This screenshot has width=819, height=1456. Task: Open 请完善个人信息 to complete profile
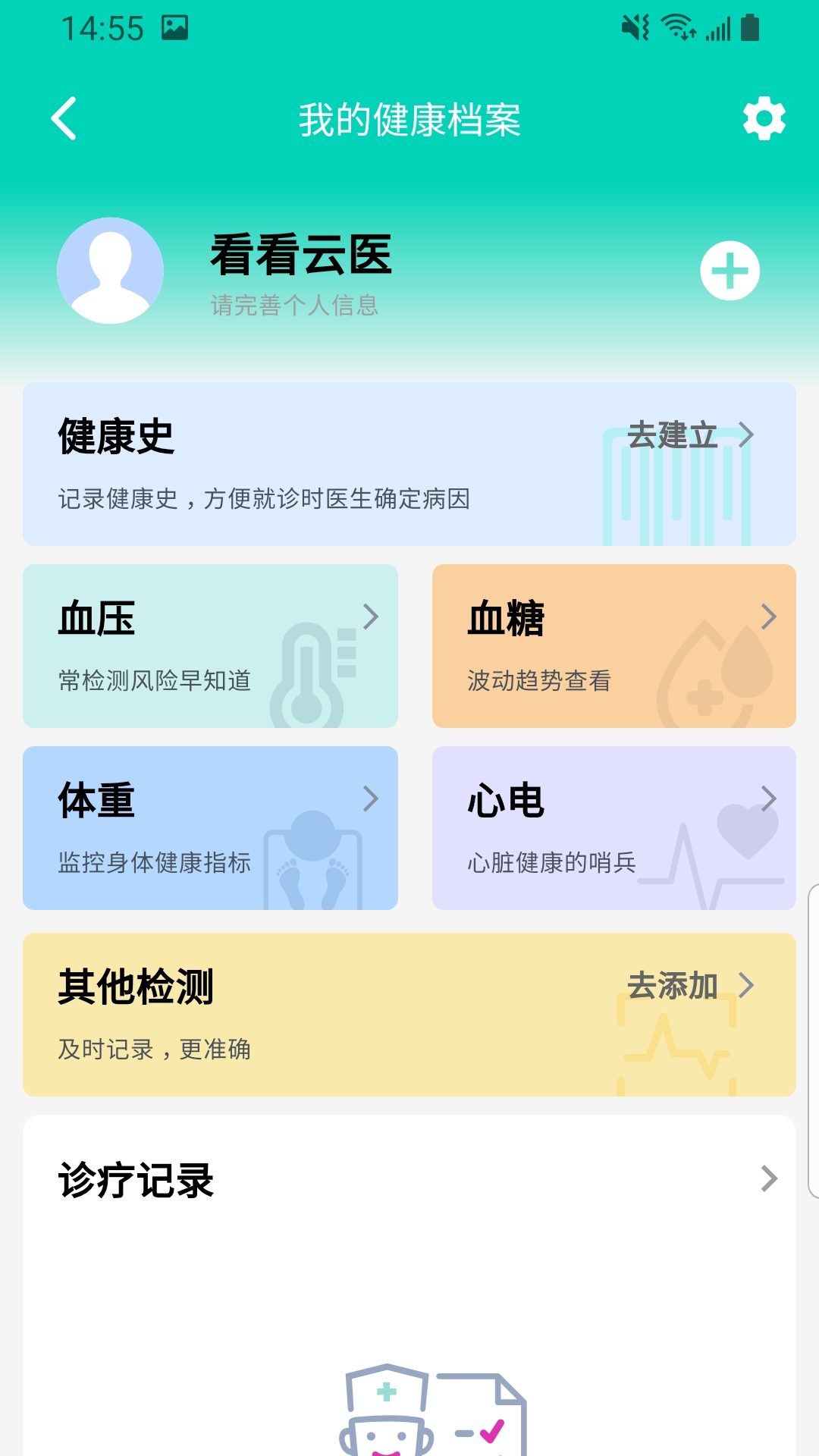click(x=296, y=306)
